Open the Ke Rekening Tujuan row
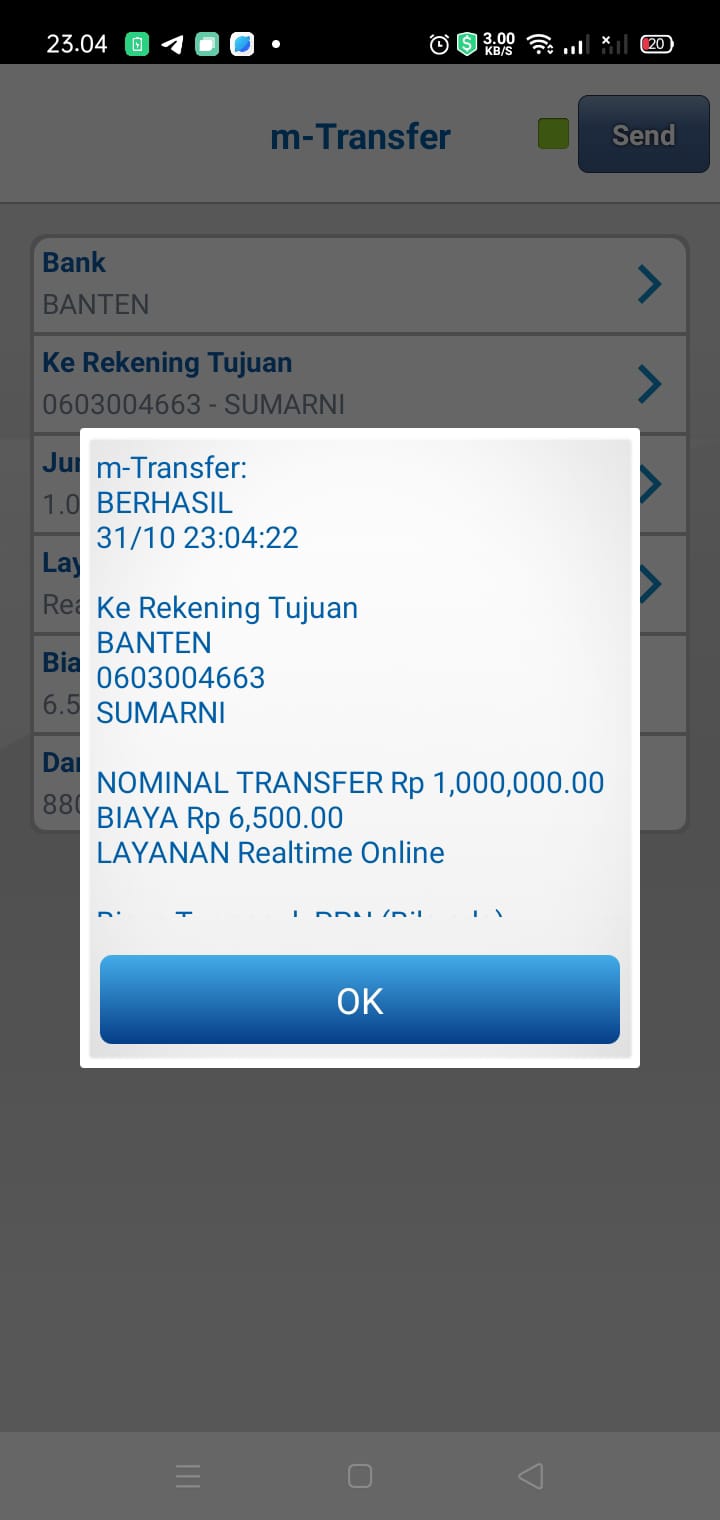 [360, 384]
